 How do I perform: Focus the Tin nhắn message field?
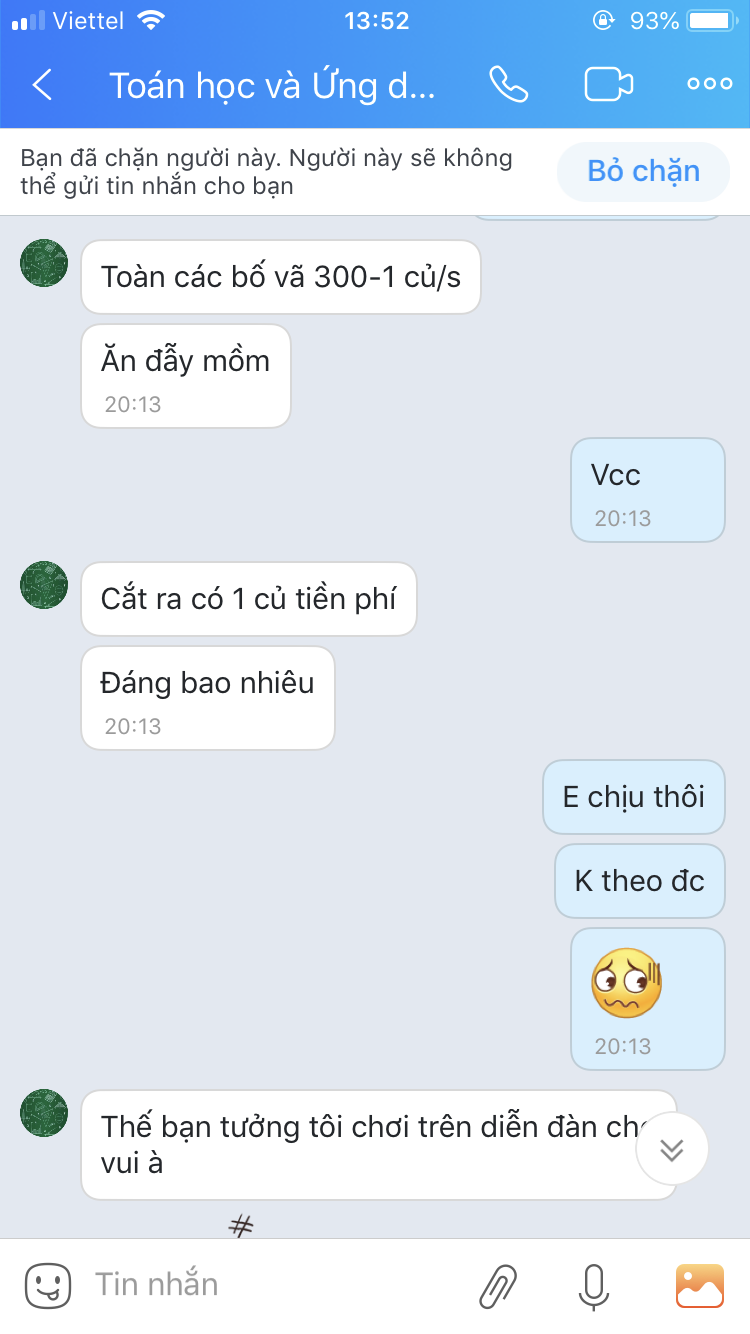(x=270, y=1285)
